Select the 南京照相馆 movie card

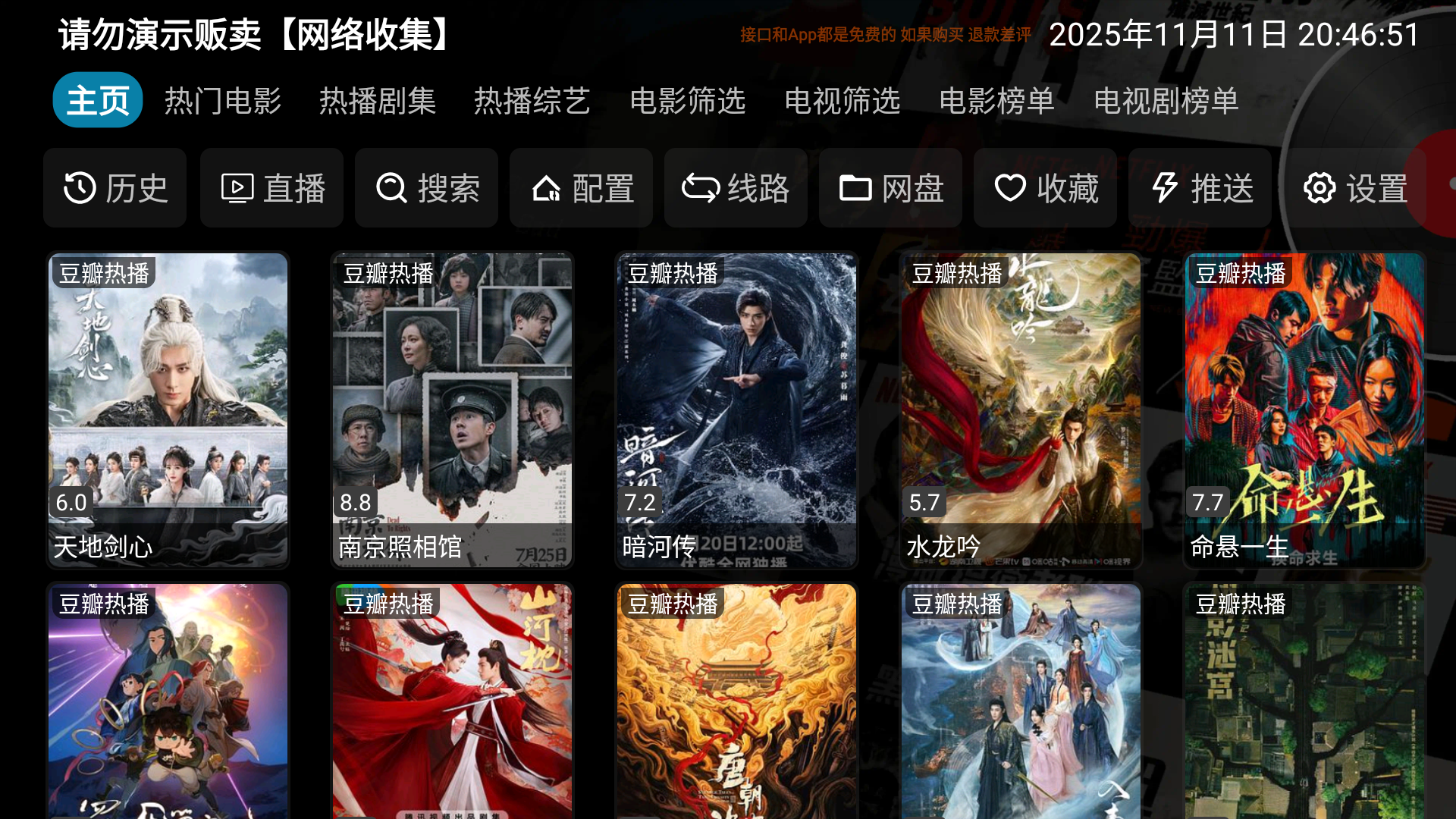pyautogui.click(x=452, y=409)
